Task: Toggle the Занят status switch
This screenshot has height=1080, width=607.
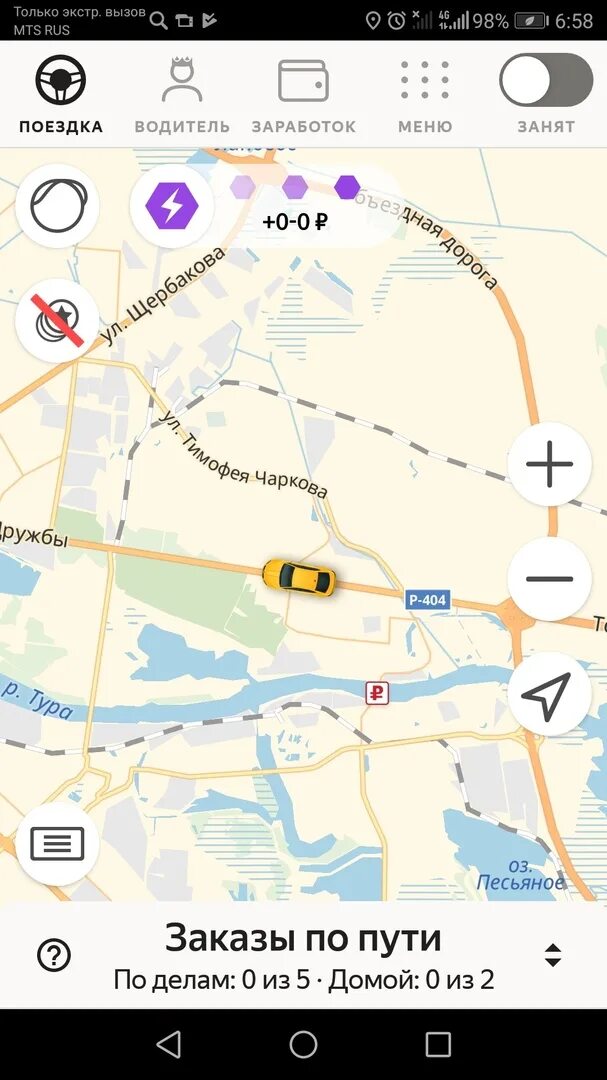Action: pyautogui.click(x=546, y=80)
